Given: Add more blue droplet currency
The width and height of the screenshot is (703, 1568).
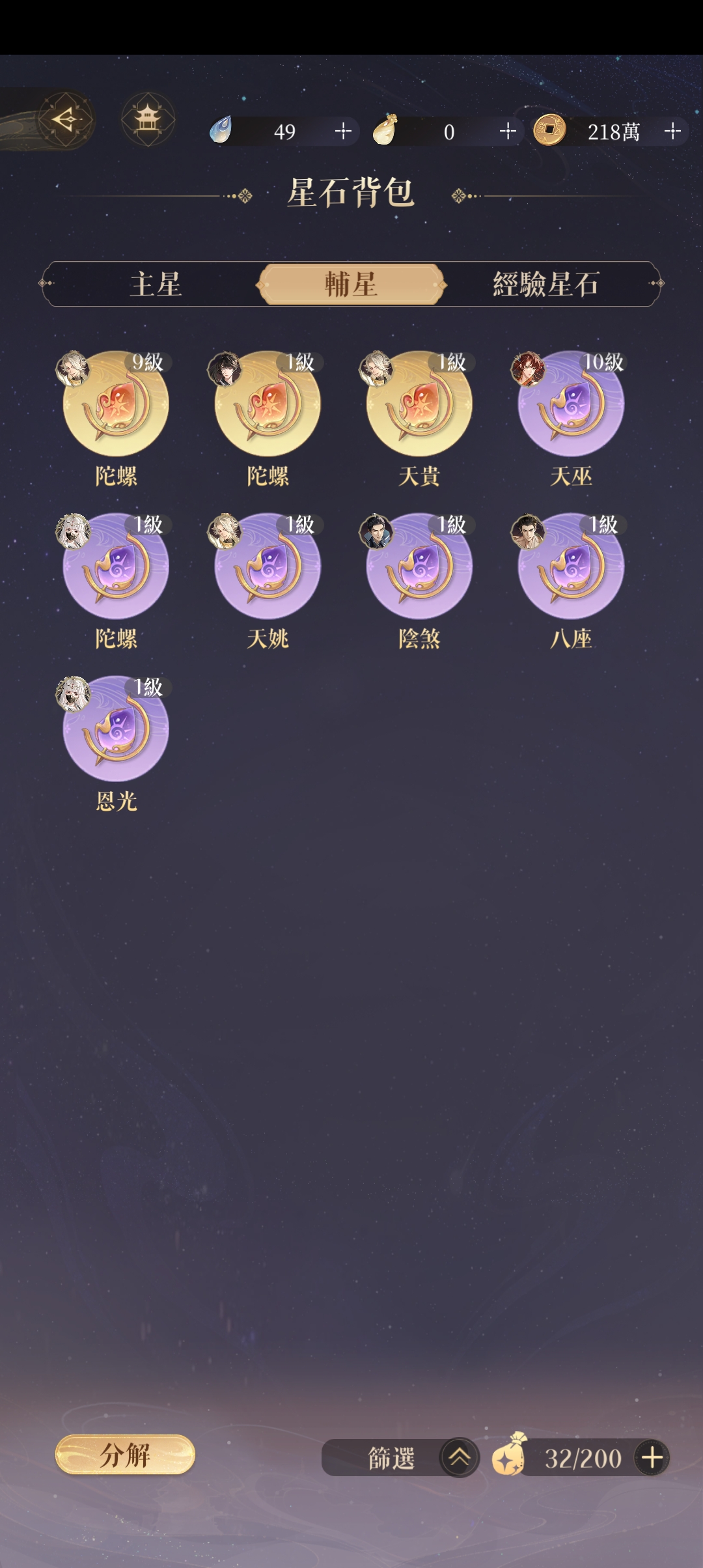Looking at the screenshot, I should pos(343,132).
